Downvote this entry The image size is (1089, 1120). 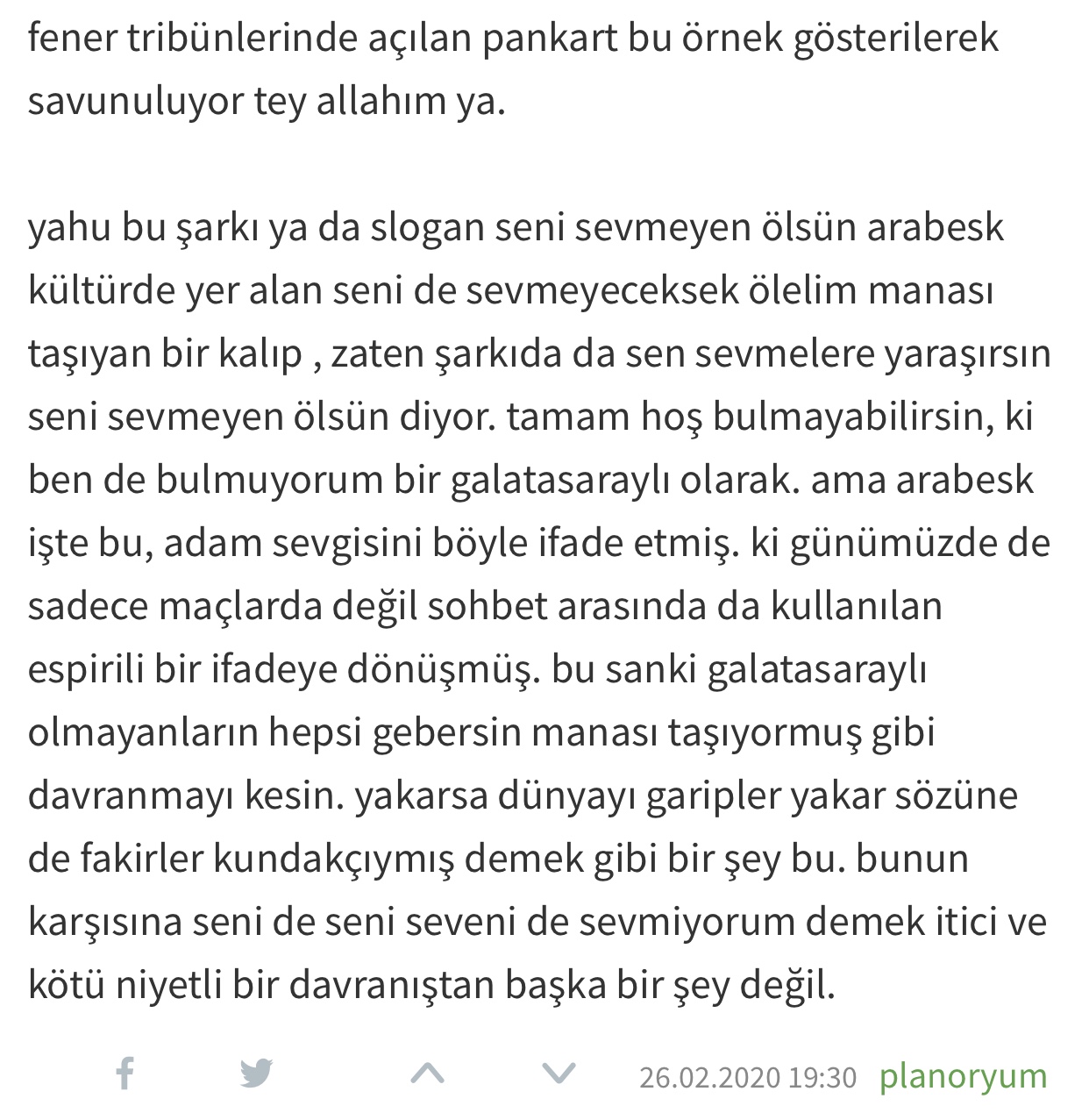pos(559,1074)
